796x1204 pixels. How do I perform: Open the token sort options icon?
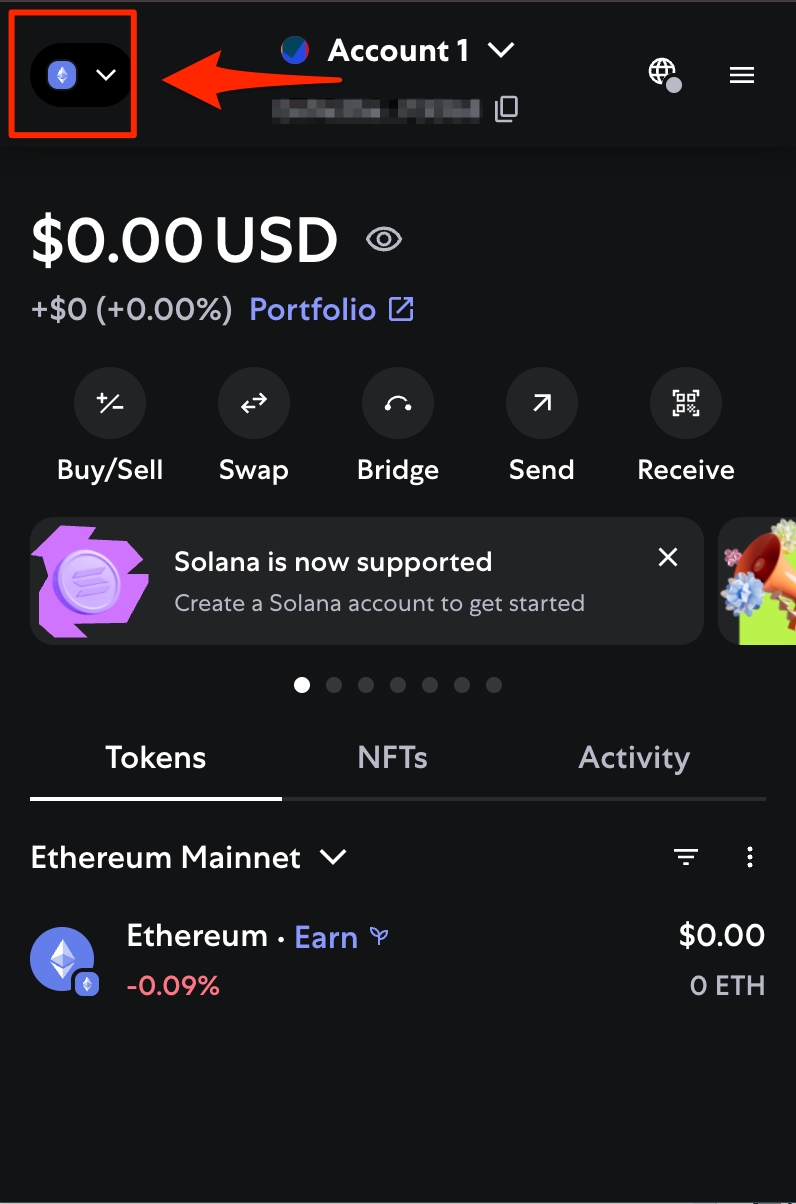(x=685, y=857)
